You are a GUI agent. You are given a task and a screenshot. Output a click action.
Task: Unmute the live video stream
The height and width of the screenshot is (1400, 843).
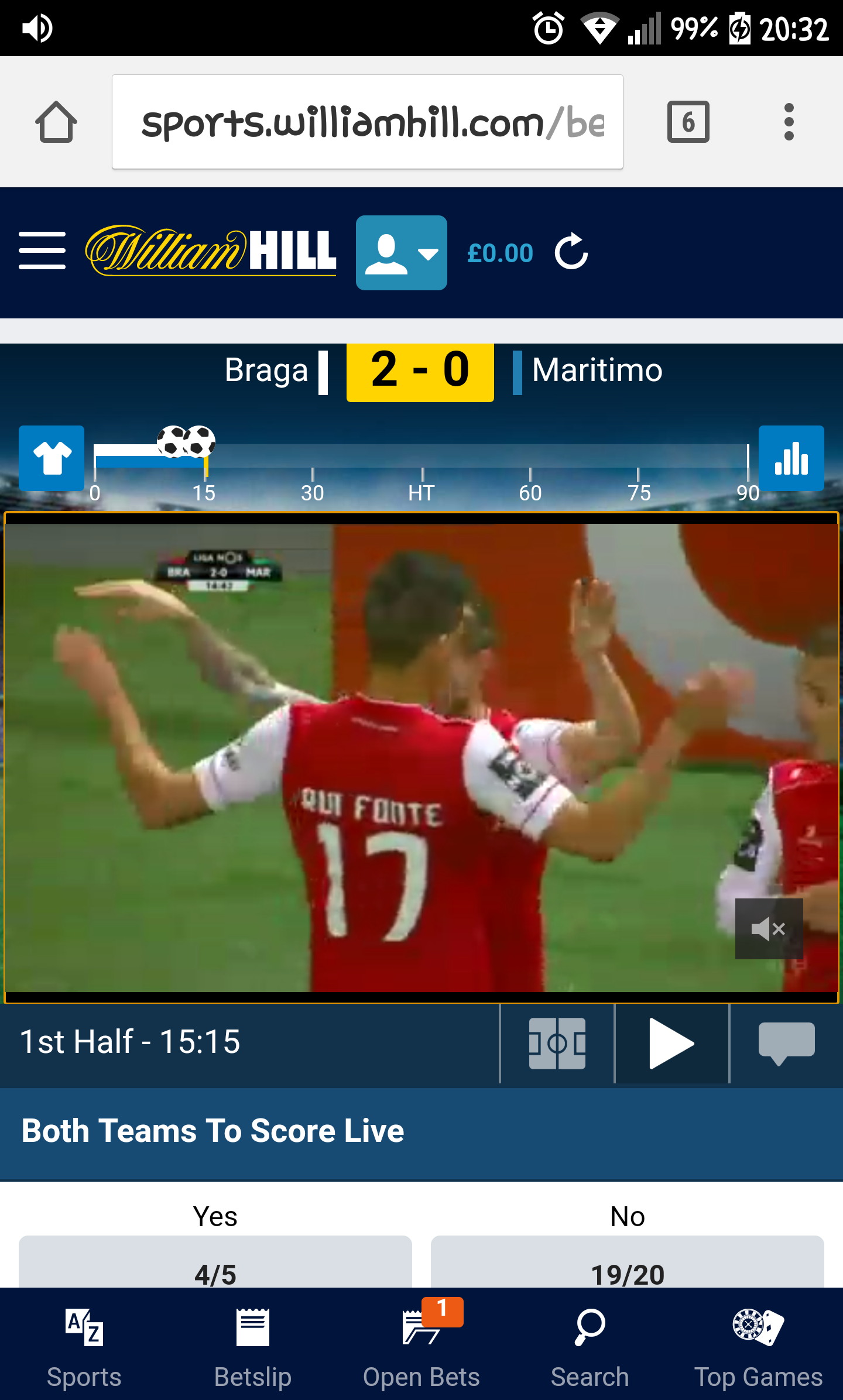(769, 929)
